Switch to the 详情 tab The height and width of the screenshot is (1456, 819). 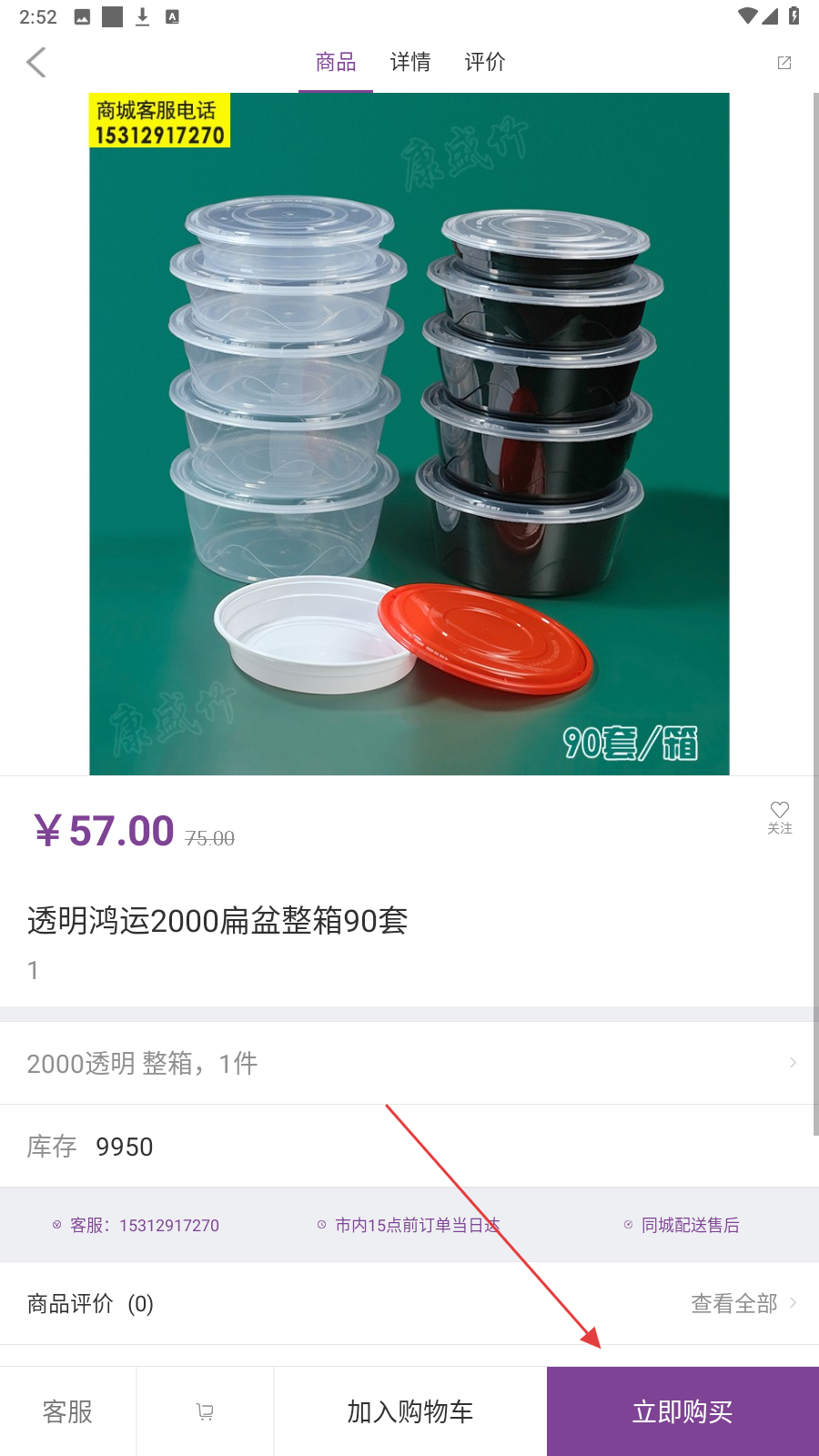coord(409,62)
